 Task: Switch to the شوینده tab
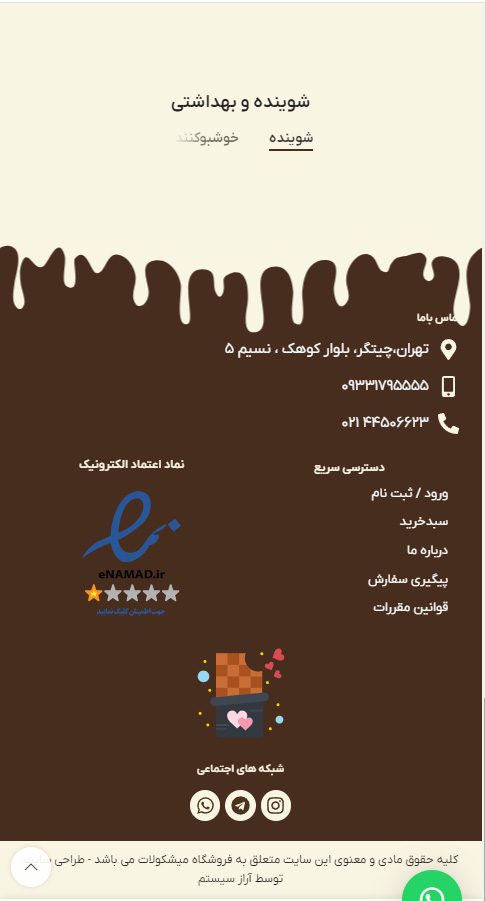[291, 138]
